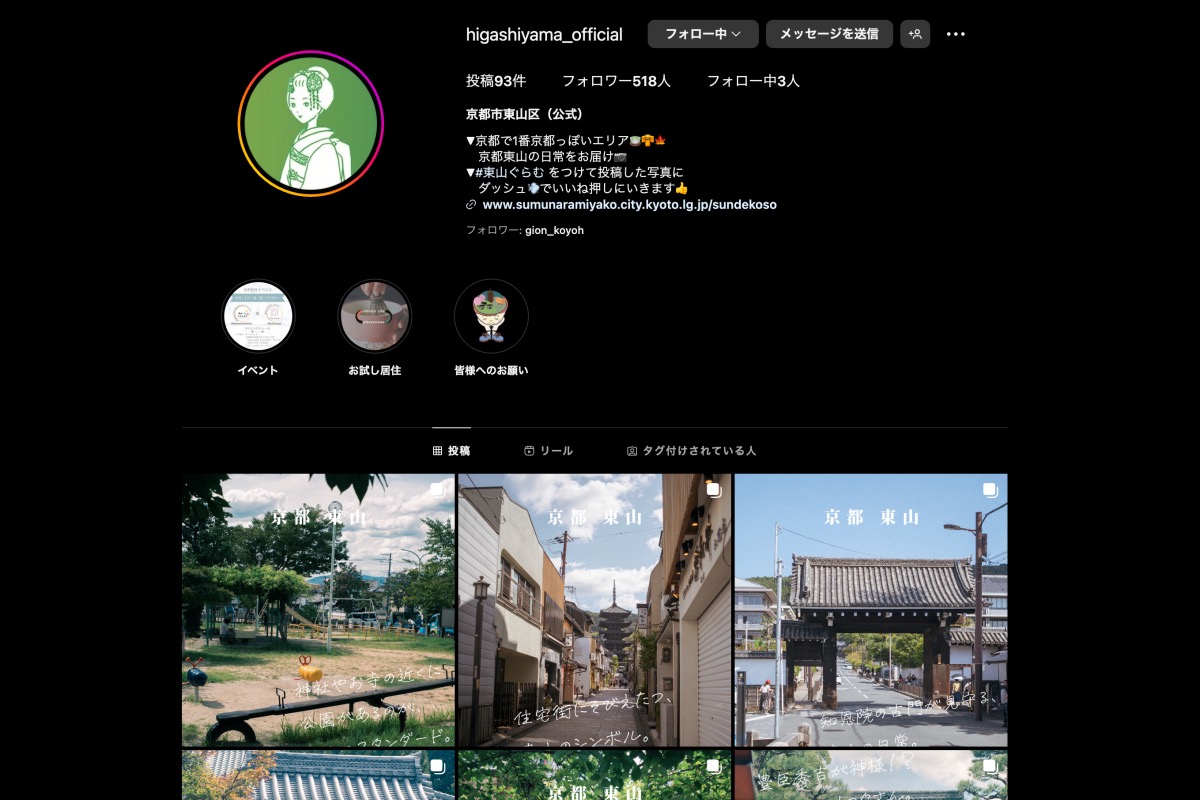
Task: Open the similar accounts suggestion icon
Action: [915, 34]
